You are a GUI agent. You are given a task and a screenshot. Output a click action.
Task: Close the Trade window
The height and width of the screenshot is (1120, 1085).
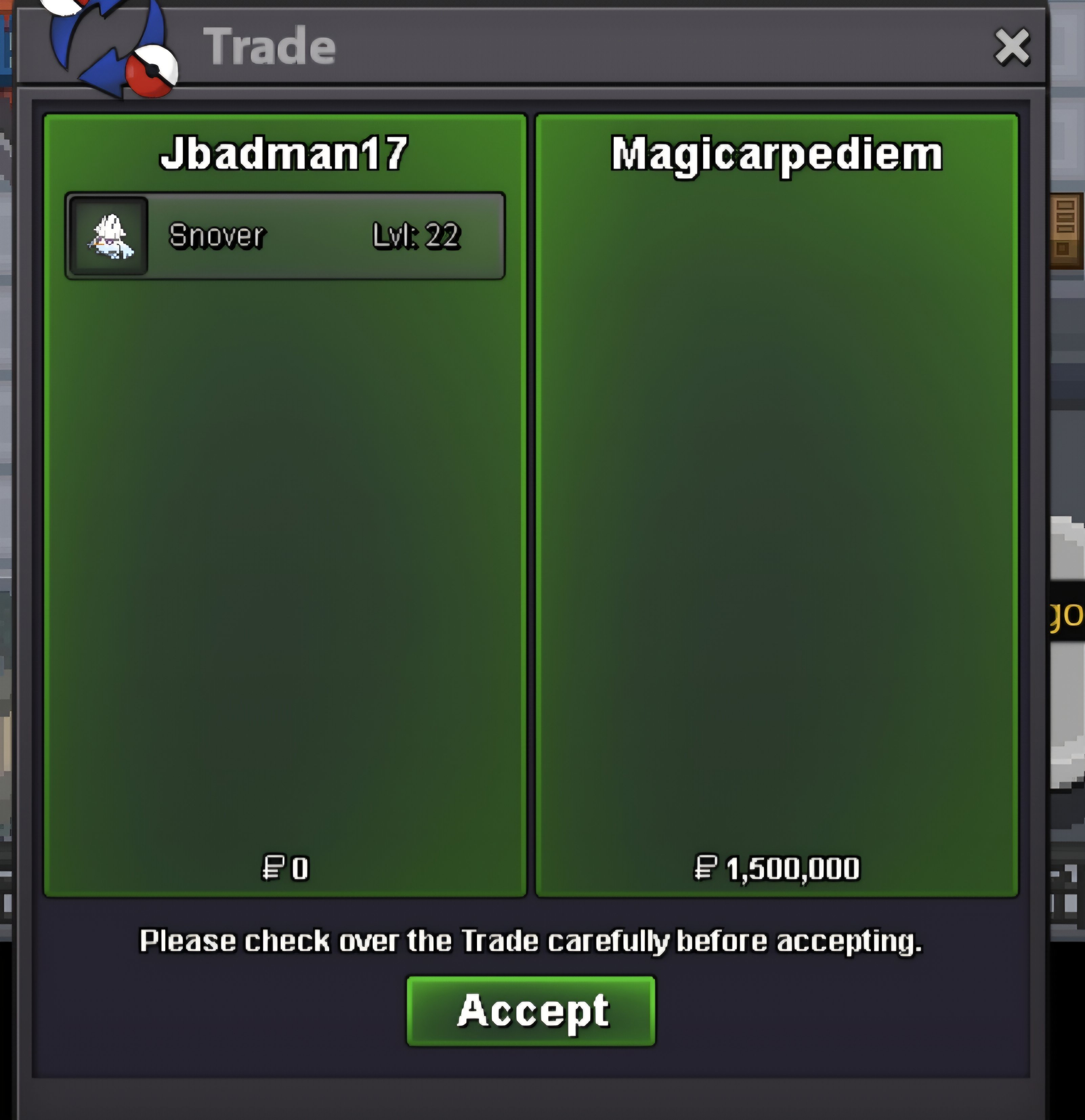(x=1012, y=47)
